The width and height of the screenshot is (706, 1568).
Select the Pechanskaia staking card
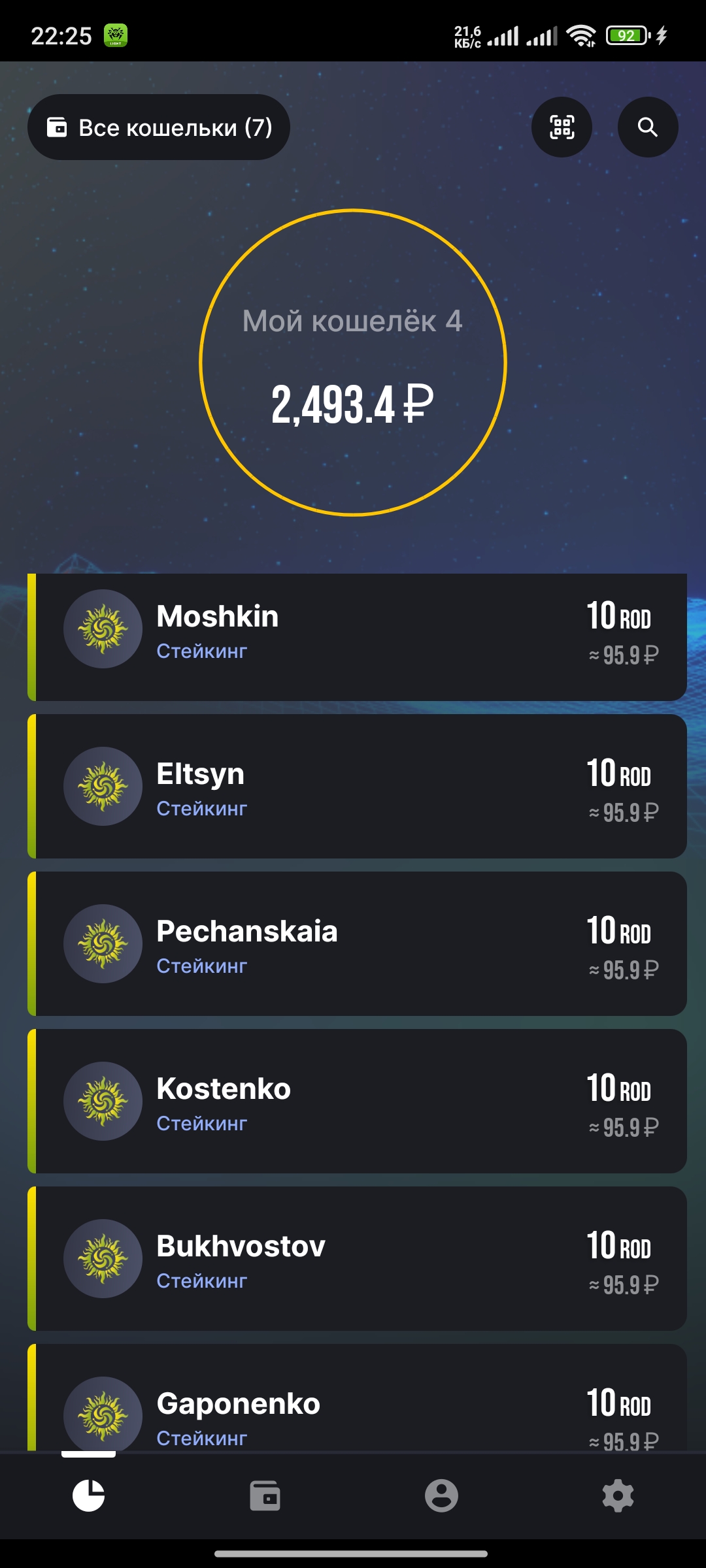point(357,943)
